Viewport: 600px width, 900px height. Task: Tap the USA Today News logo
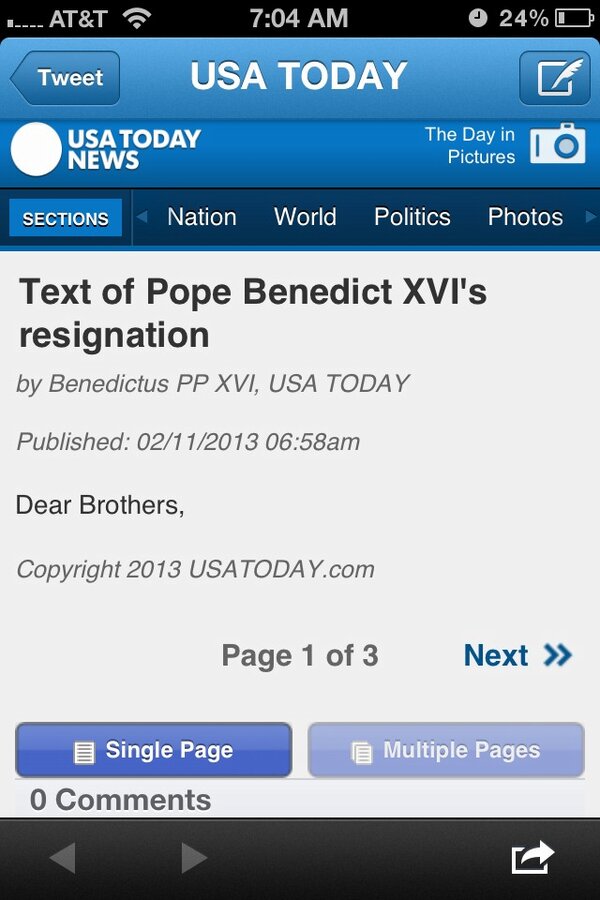(x=106, y=148)
